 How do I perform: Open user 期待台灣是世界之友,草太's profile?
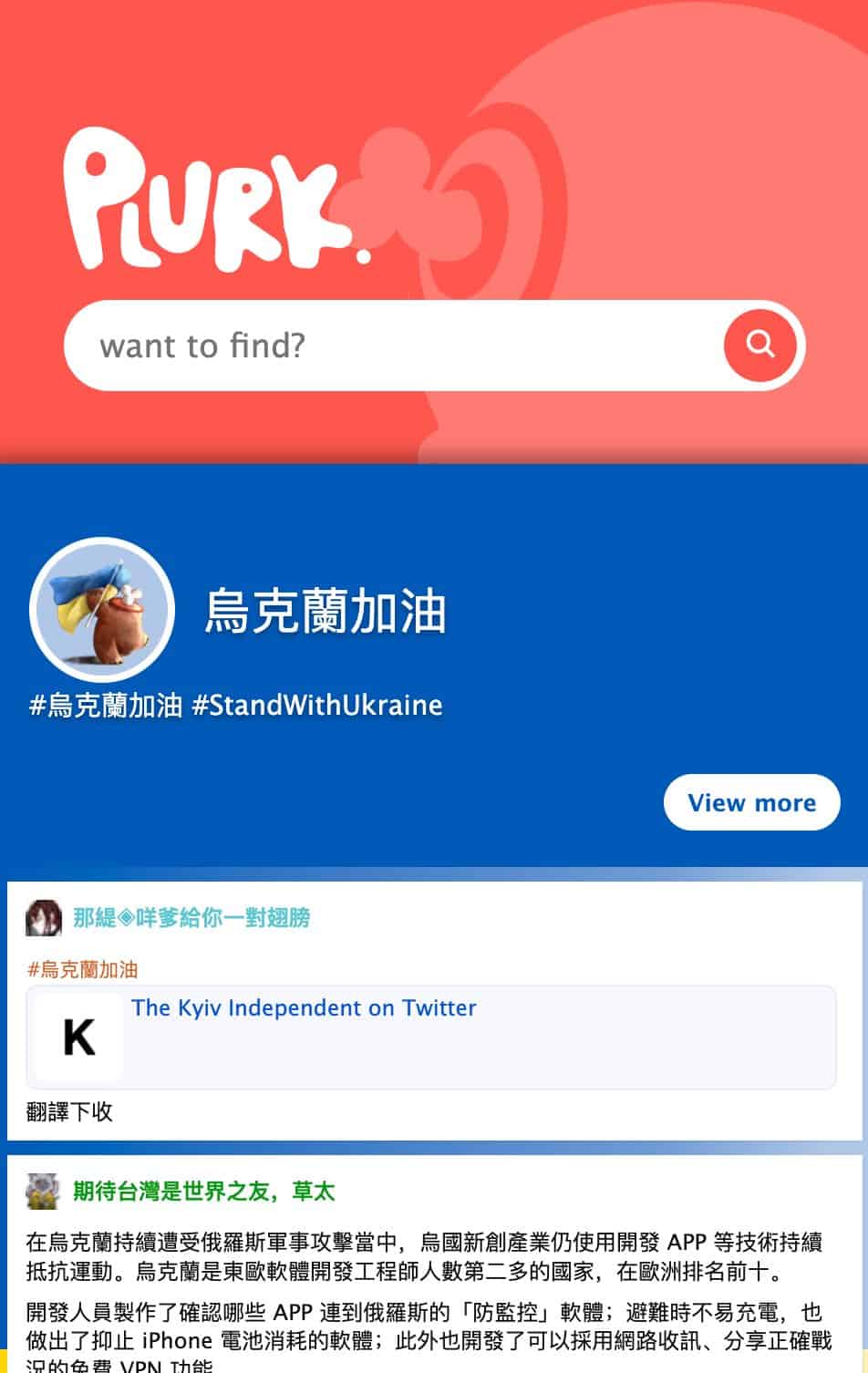[204, 1191]
